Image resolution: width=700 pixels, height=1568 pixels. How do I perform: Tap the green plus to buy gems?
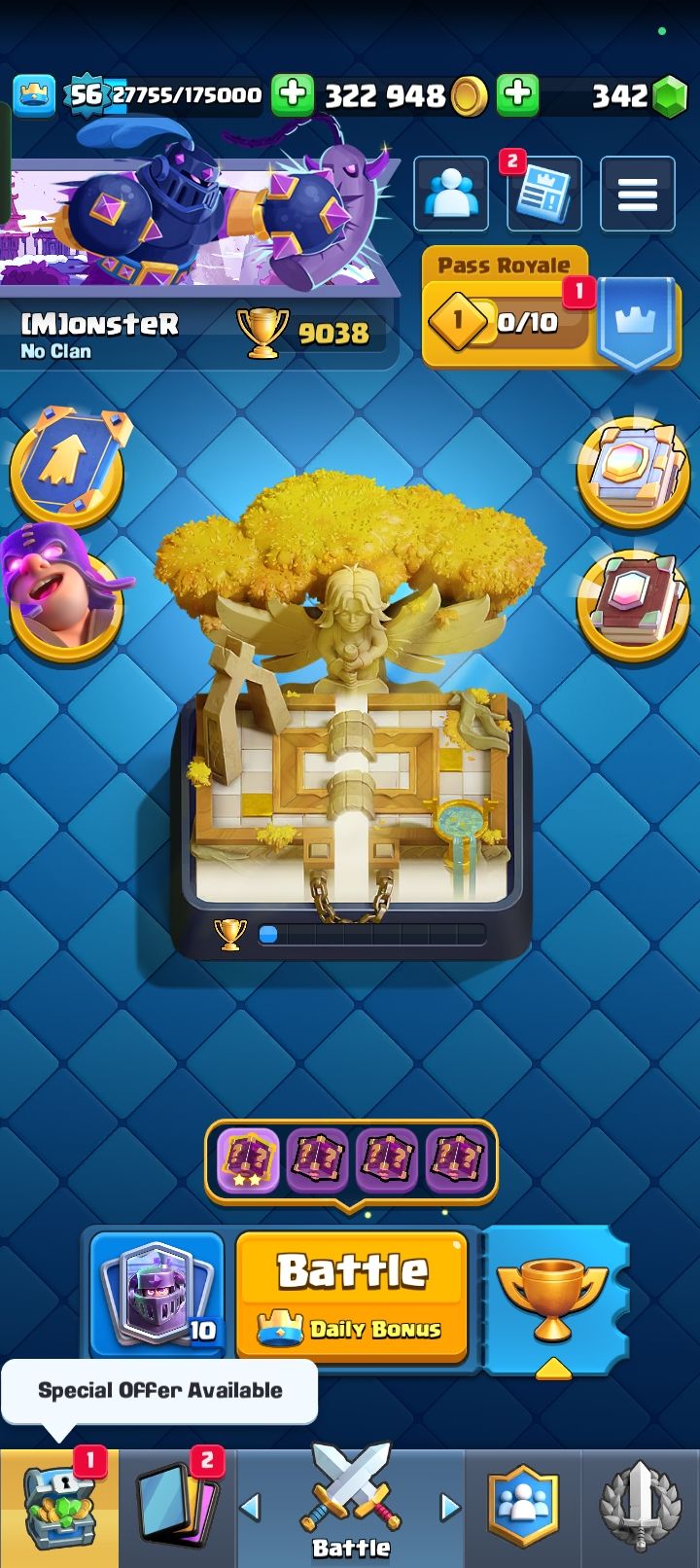click(x=518, y=95)
